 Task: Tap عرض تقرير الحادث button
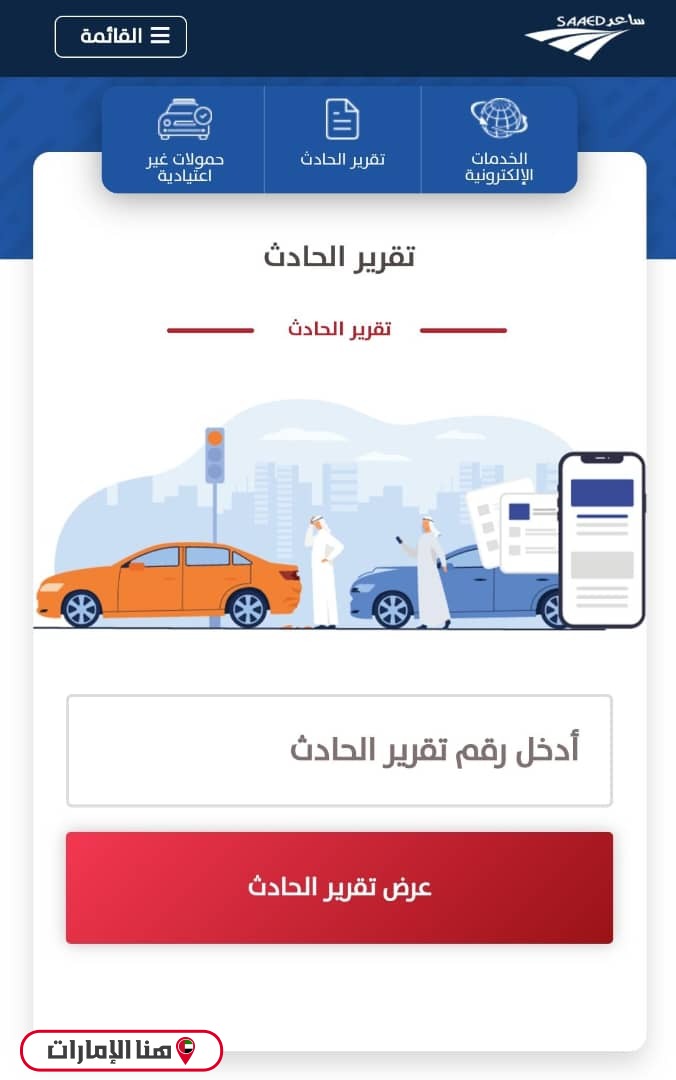click(339, 888)
